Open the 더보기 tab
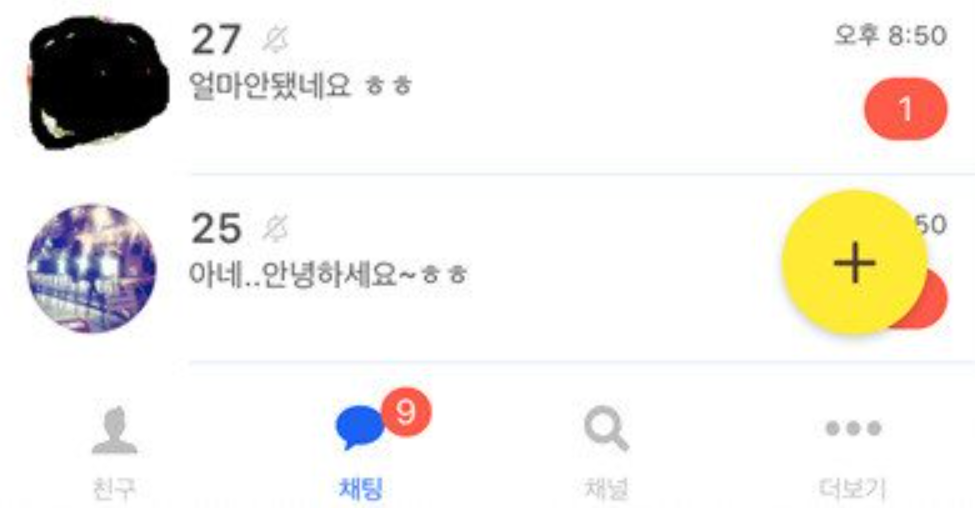This screenshot has height=527, width=975. click(853, 450)
